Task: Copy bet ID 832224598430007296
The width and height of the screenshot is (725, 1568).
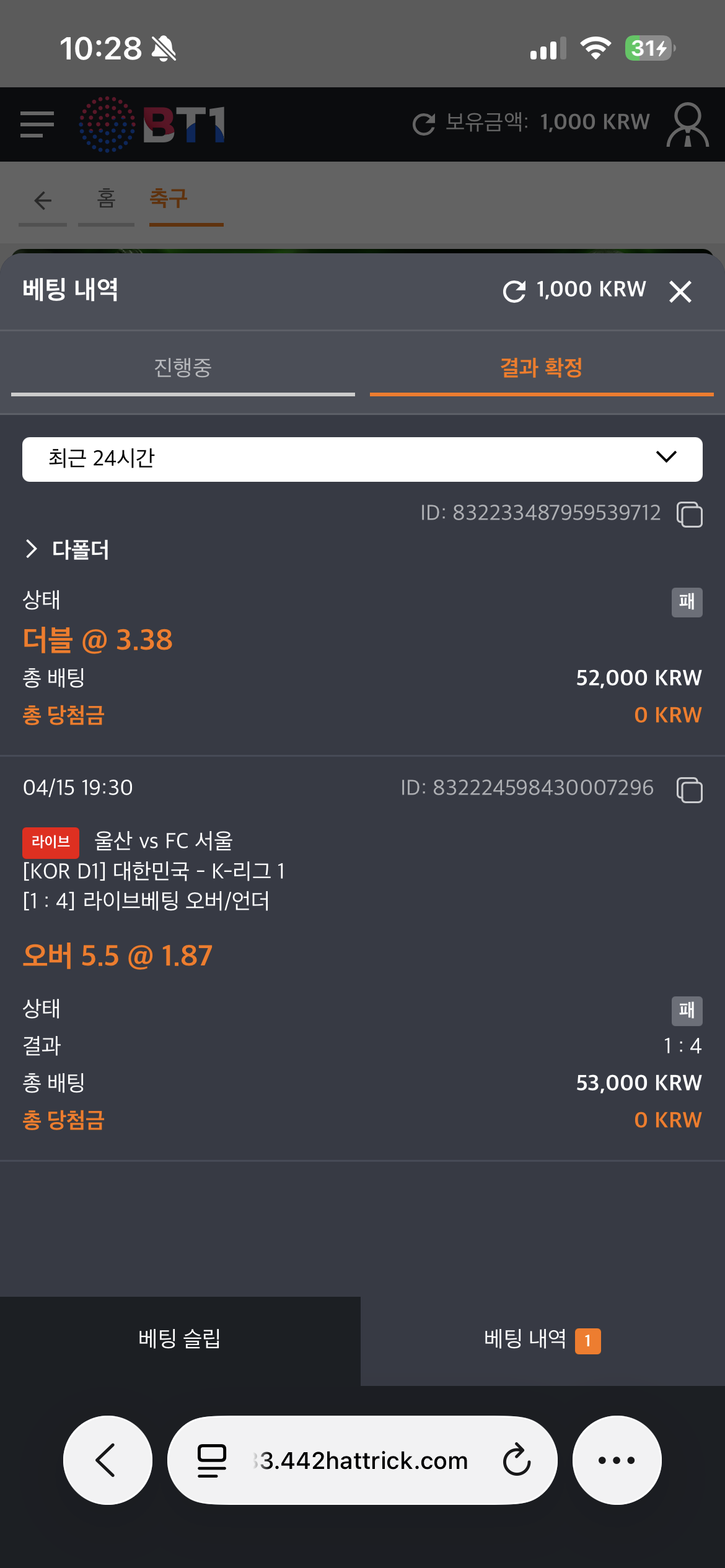Action: coord(689,790)
